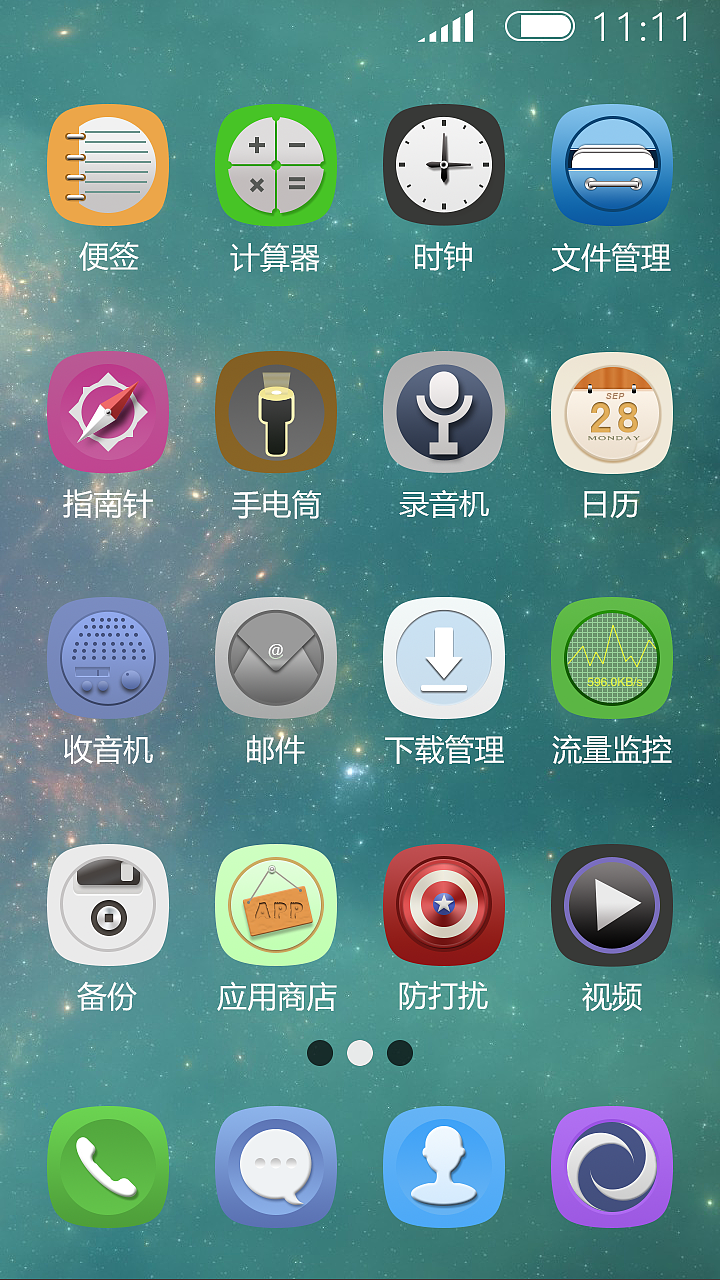Browse the 应用商店 app store

pos(276,905)
